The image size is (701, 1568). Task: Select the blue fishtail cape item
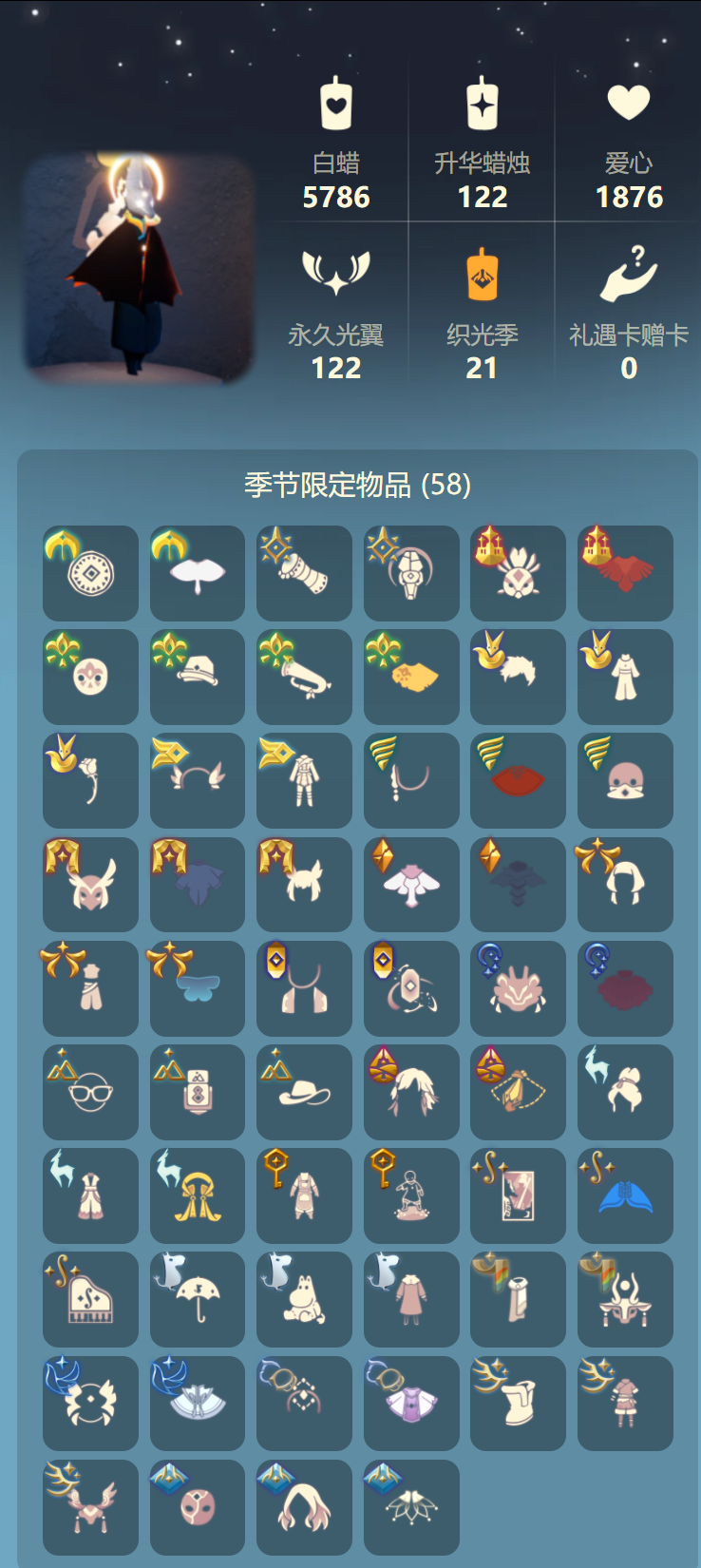(x=625, y=1195)
